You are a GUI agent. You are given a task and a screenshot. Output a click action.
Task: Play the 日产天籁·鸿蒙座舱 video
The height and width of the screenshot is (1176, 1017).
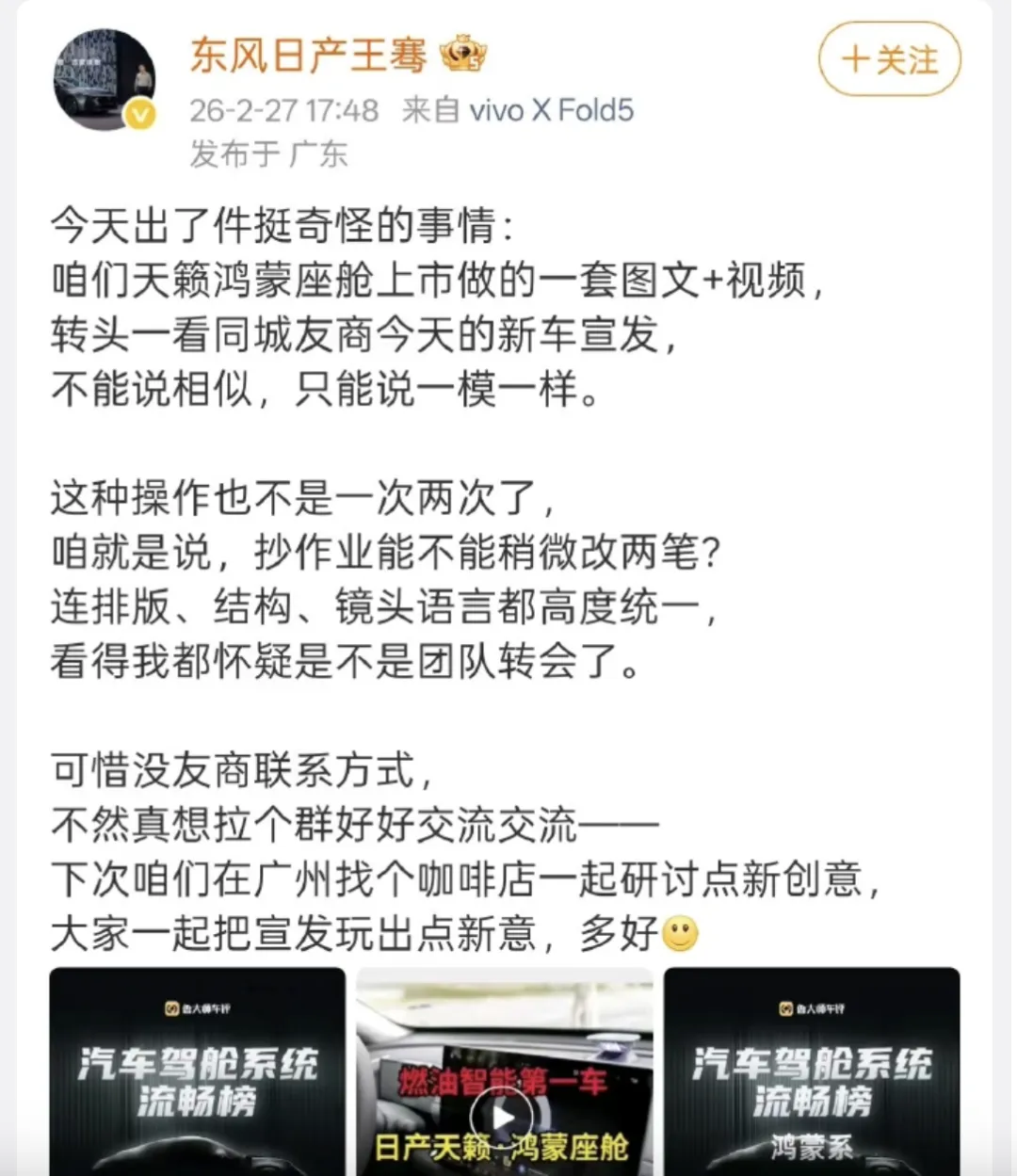pyautogui.click(x=504, y=1117)
